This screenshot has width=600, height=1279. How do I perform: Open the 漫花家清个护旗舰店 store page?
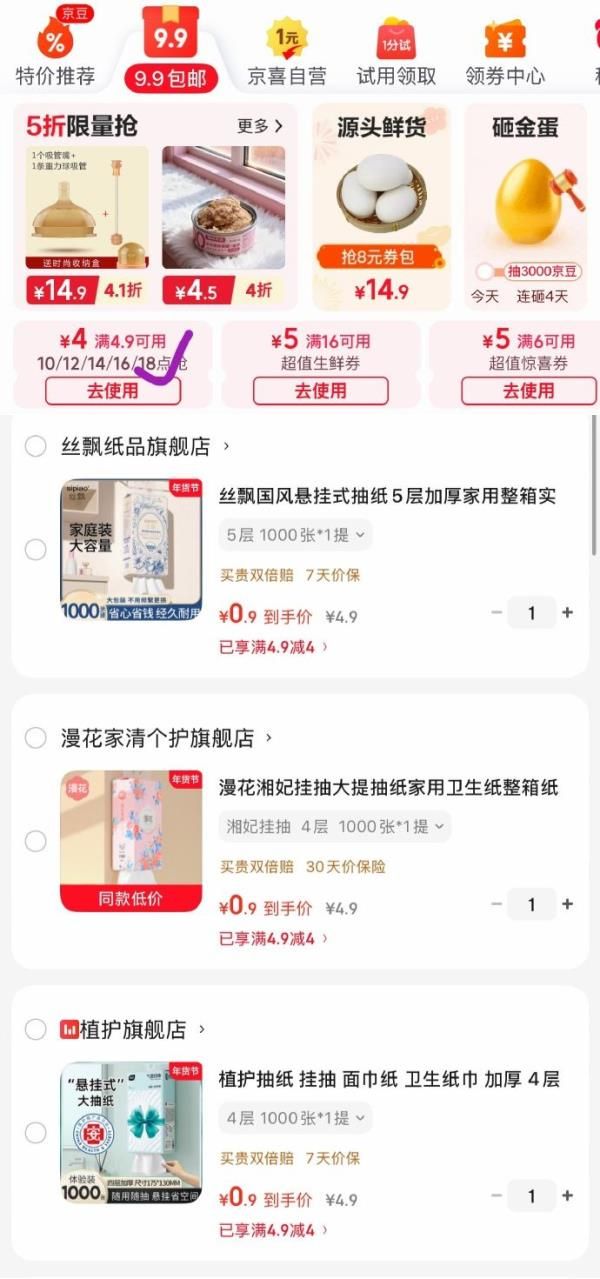point(160,738)
